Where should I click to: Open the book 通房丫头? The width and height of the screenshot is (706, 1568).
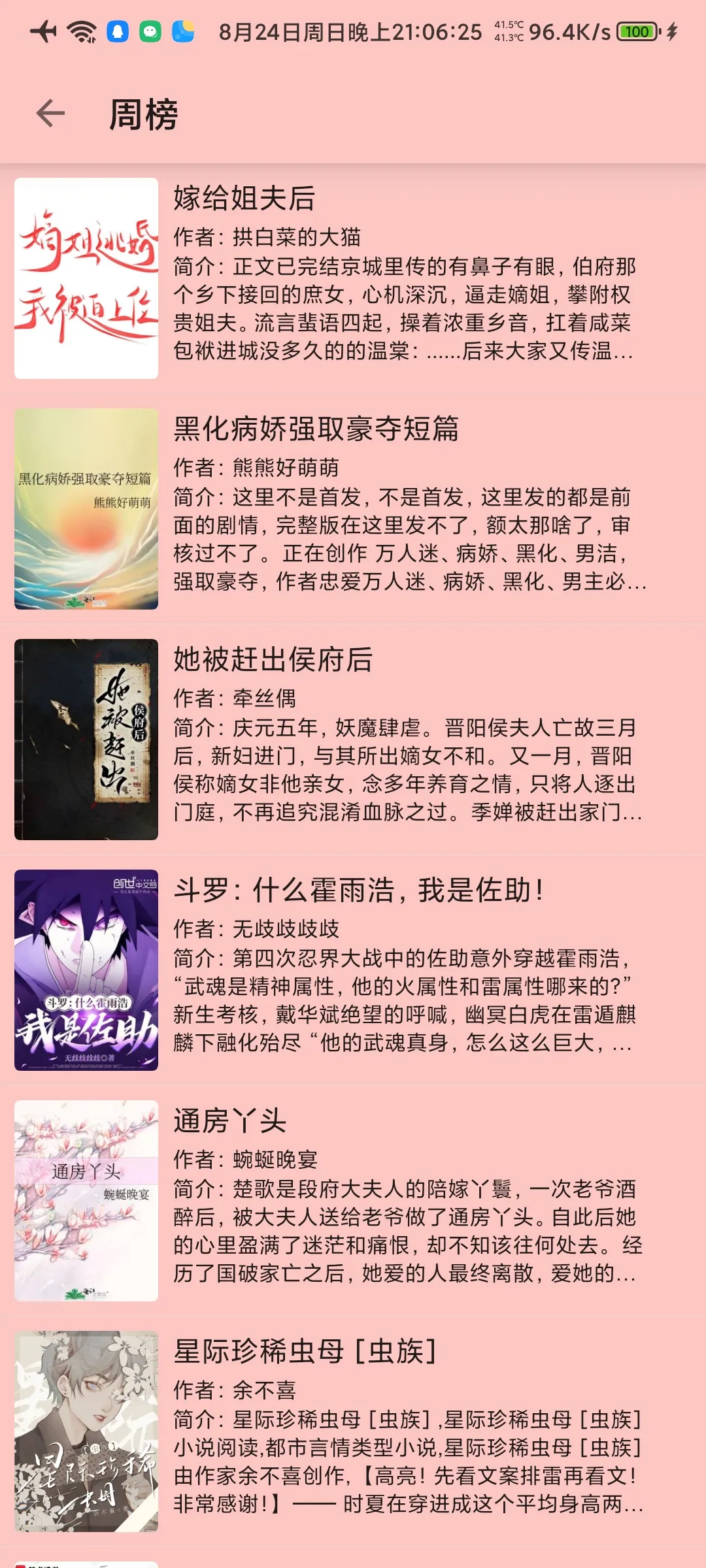[x=353, y=1201]
